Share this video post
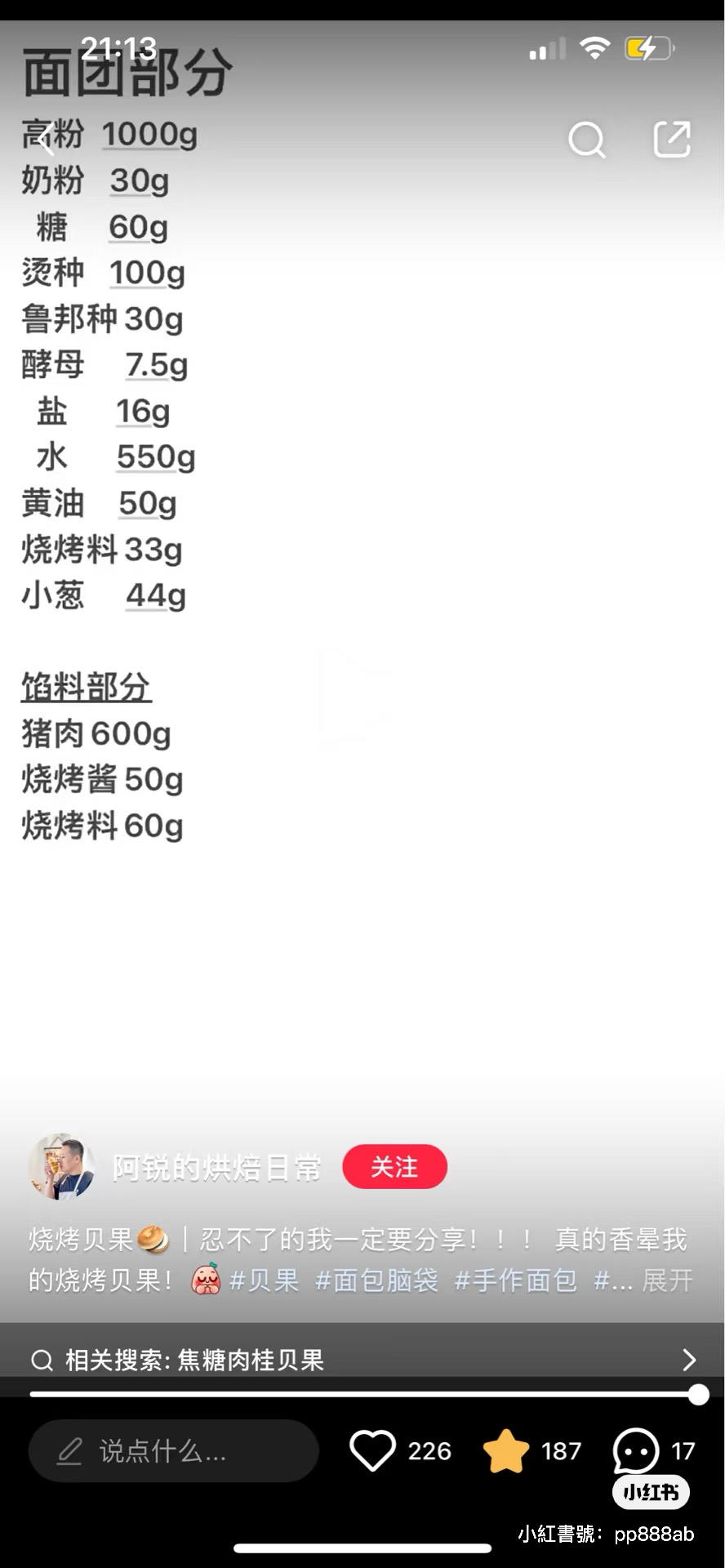The width and height of the screenshot is (725, 1568). coord(672,140)
